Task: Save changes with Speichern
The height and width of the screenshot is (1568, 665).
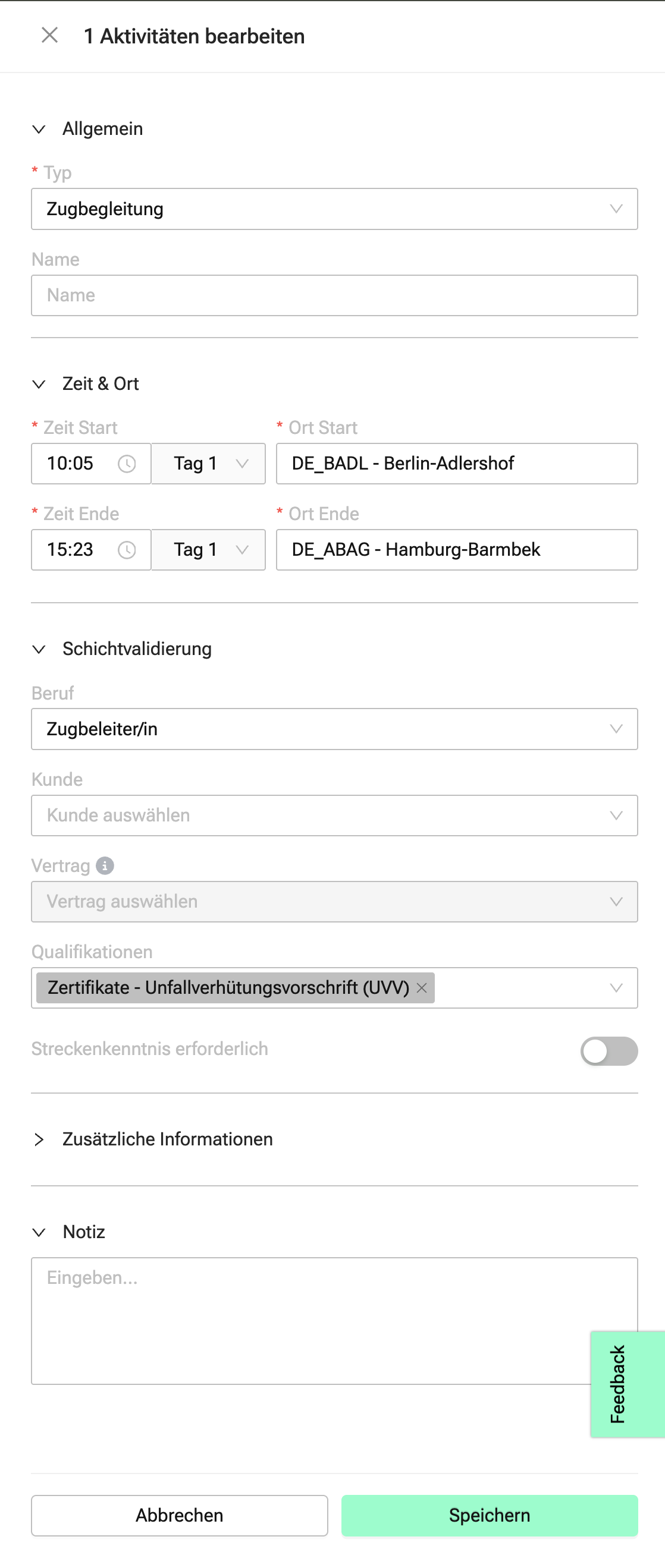Action: 489,1515
